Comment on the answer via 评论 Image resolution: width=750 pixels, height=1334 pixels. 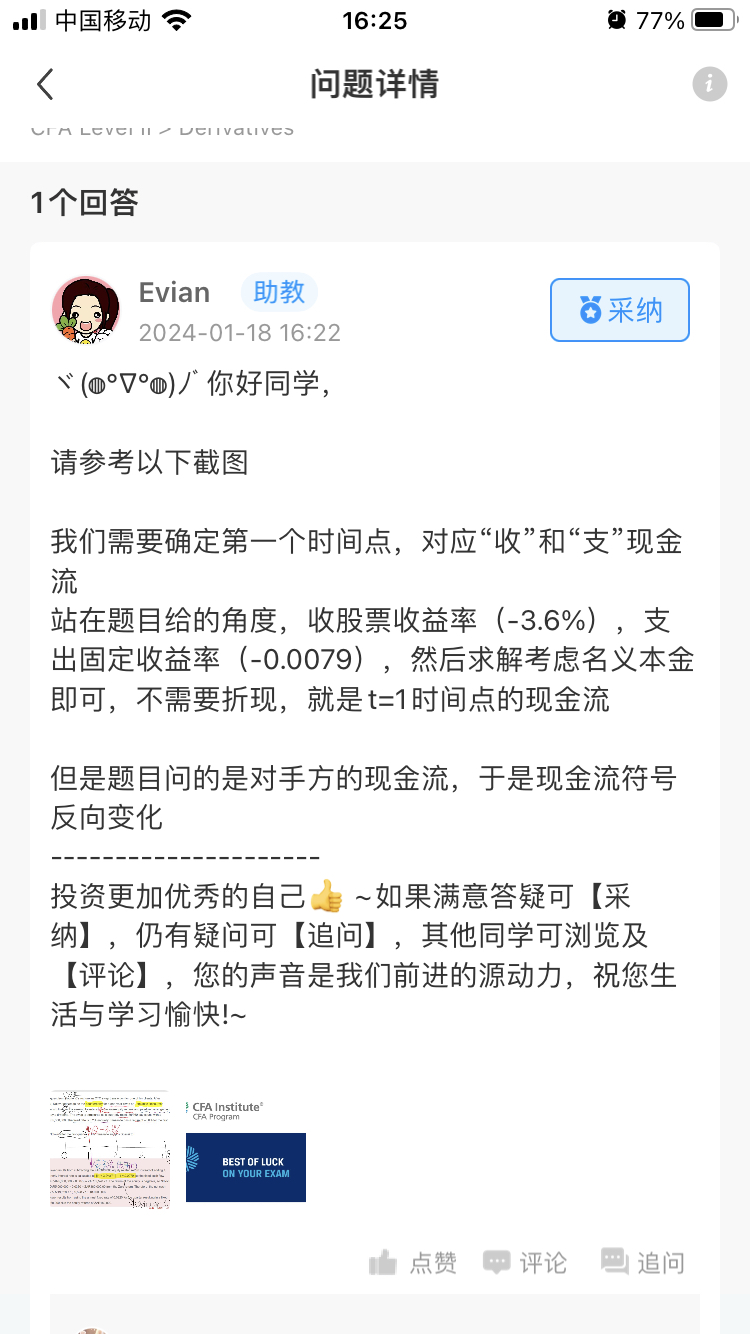525,1263
